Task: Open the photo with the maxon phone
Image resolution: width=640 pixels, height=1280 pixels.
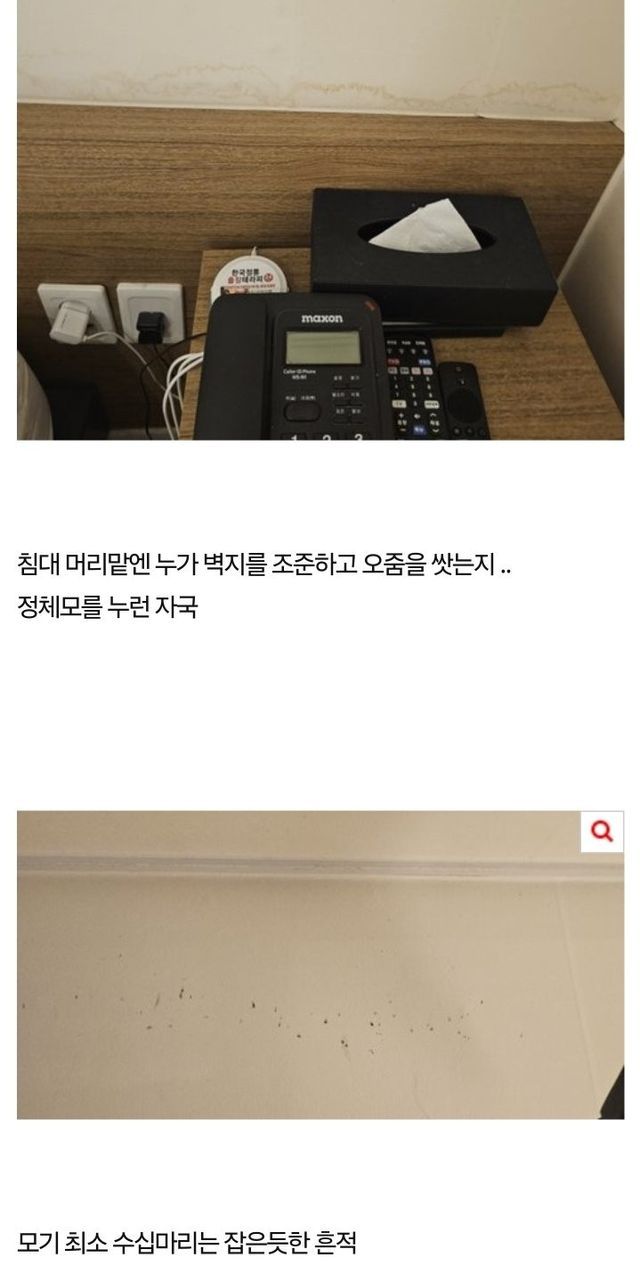Action: tap(320, 220)
